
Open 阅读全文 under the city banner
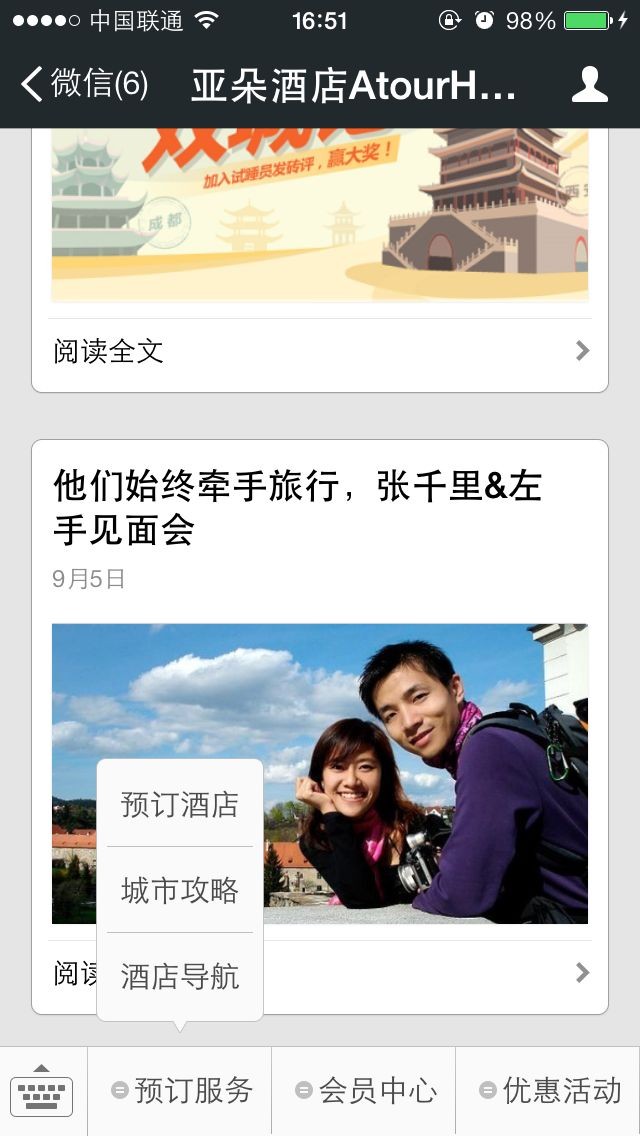pos(320,351)
